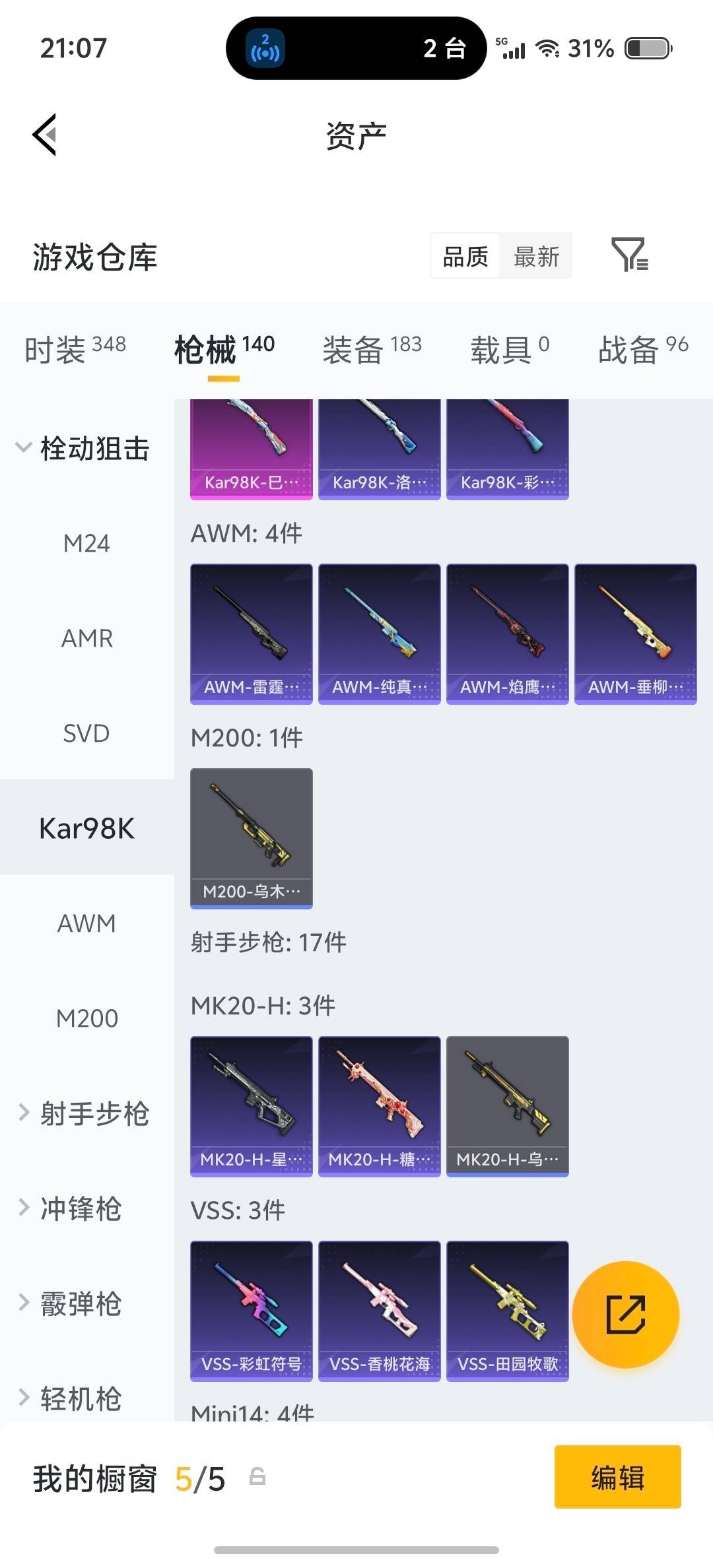Select M24 in the sniper list
The height and width of the screenshot is (1568, 713).
click(86, 543)
